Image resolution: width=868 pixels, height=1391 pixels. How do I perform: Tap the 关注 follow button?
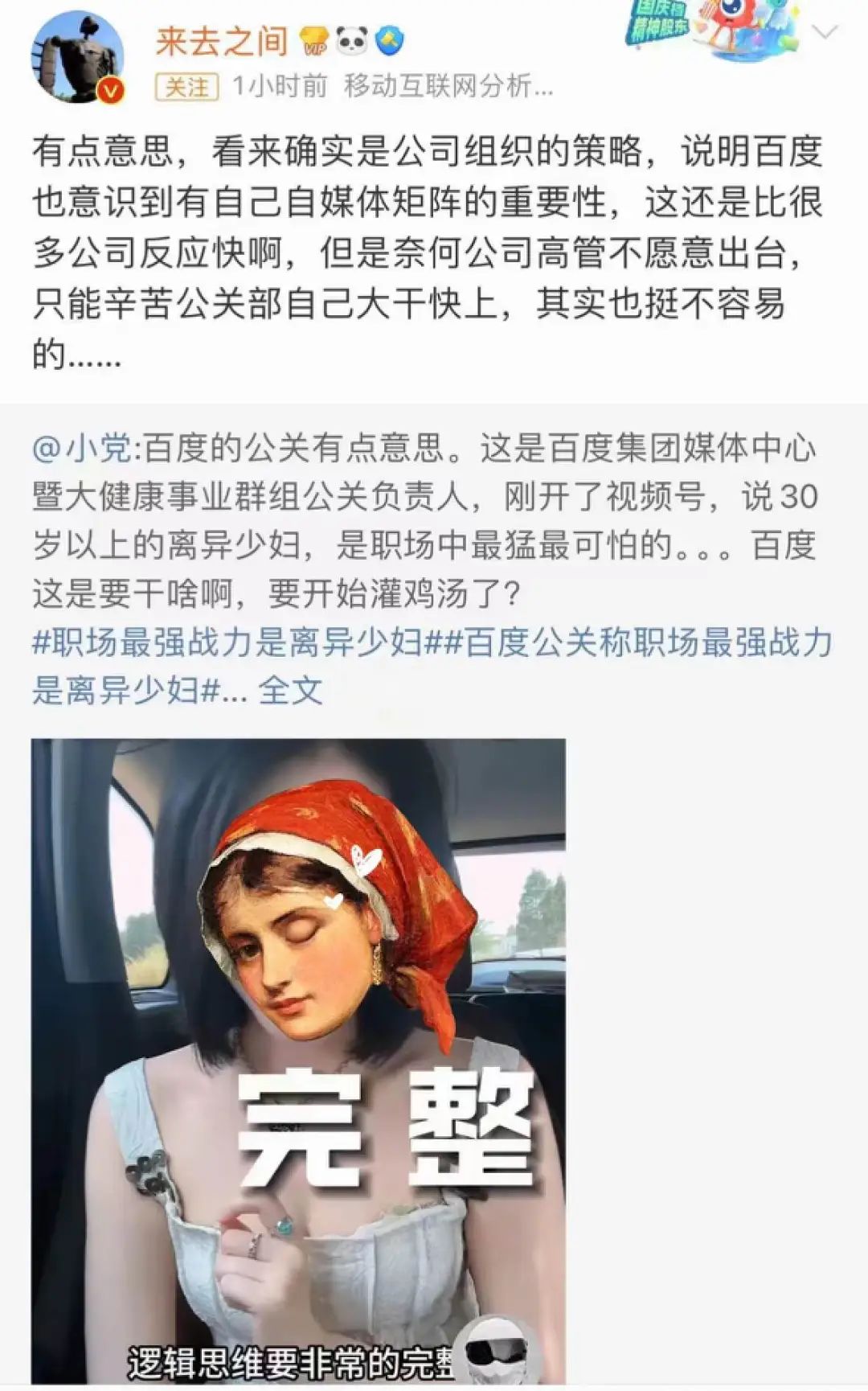point(186,87)
